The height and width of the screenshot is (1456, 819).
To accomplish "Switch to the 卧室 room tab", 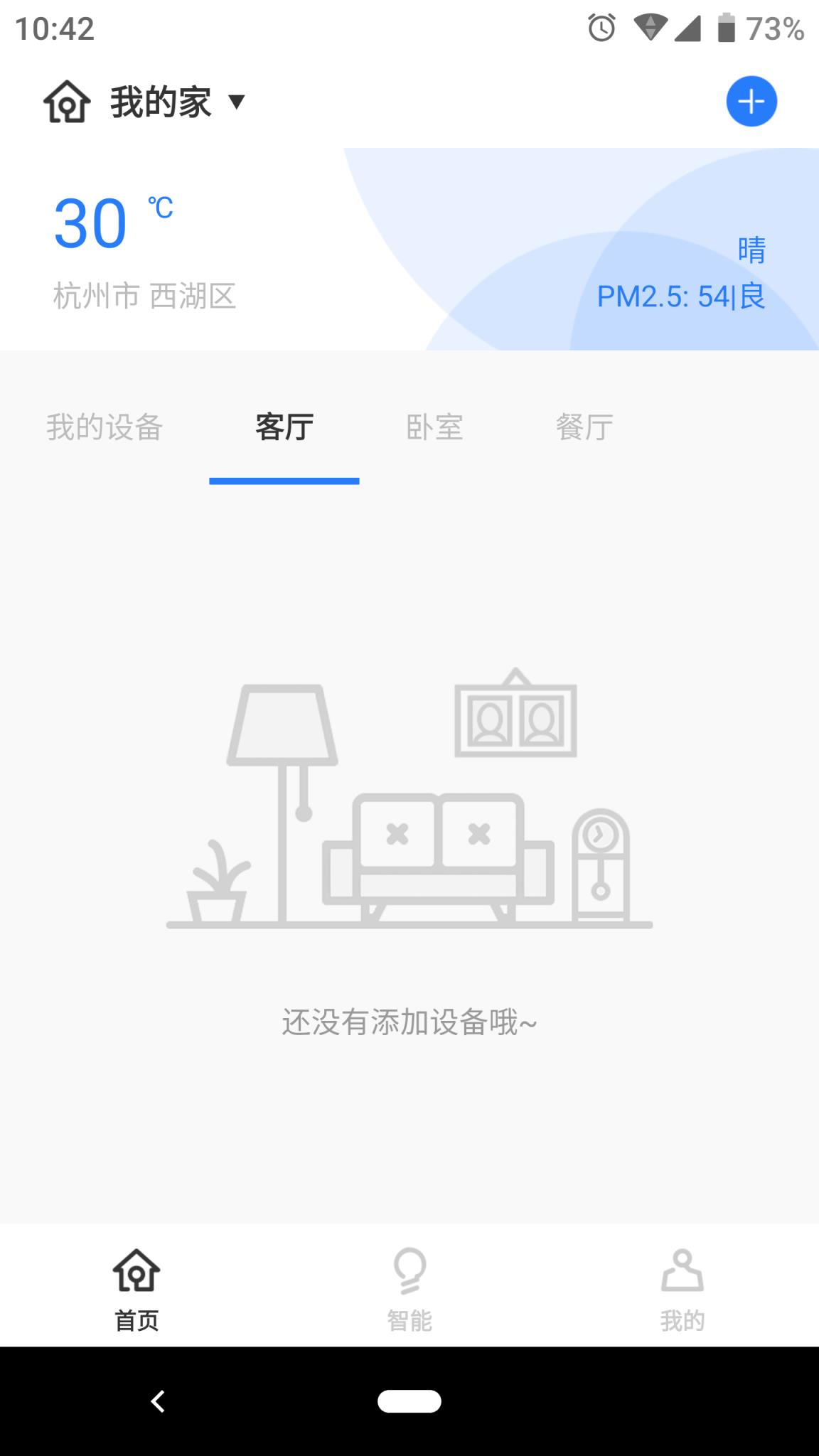I will [434, 427].
